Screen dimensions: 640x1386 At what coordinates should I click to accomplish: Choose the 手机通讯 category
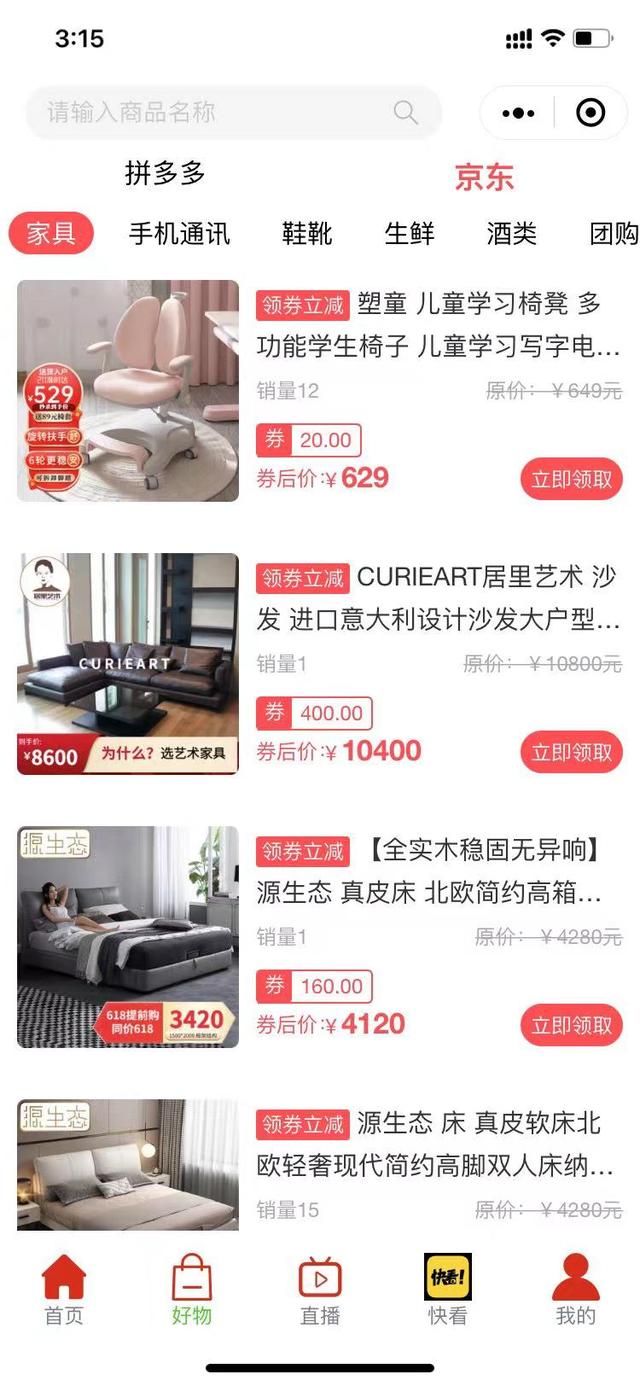point(179,234)
